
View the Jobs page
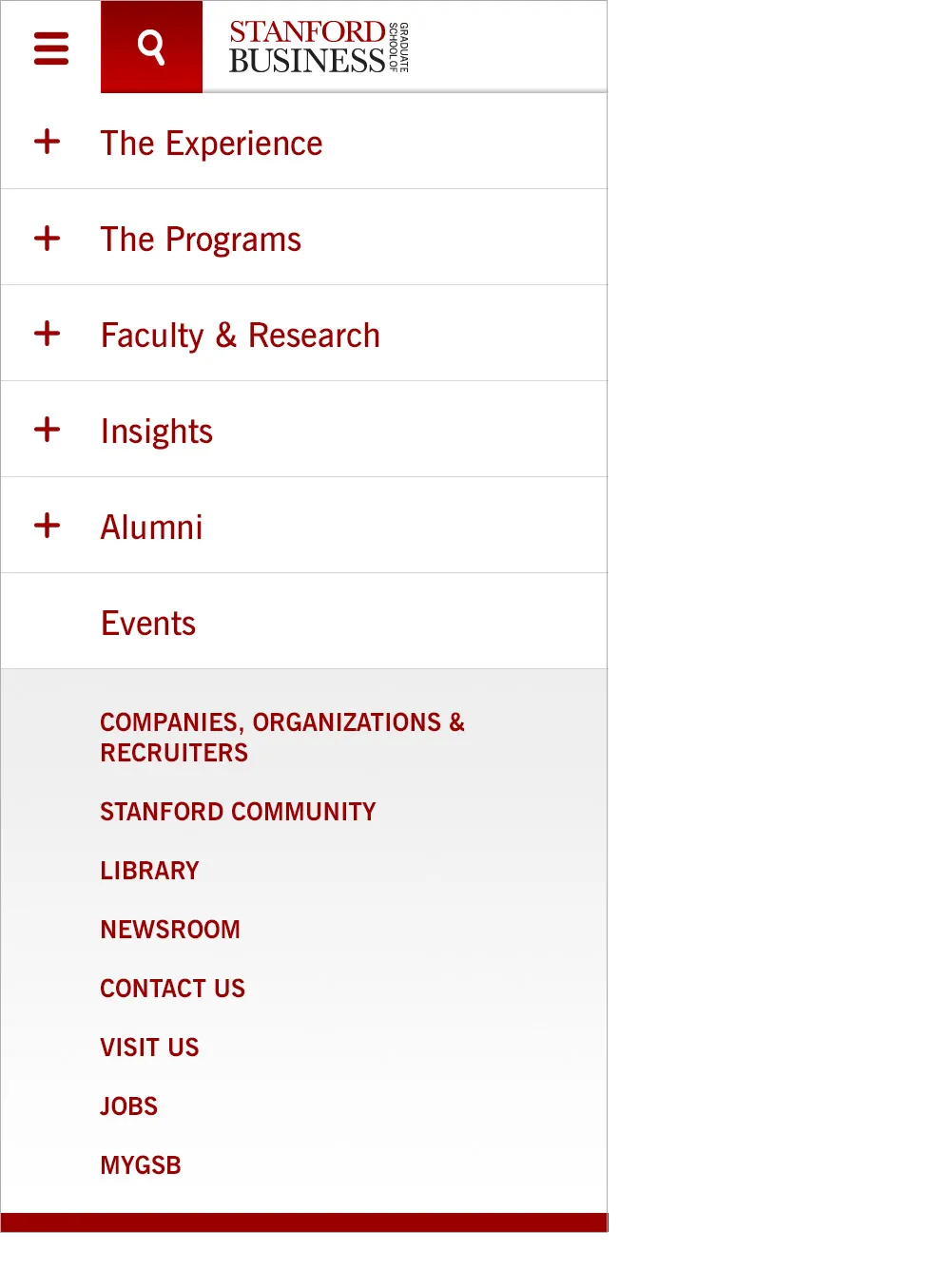[x=129, y=1106]
